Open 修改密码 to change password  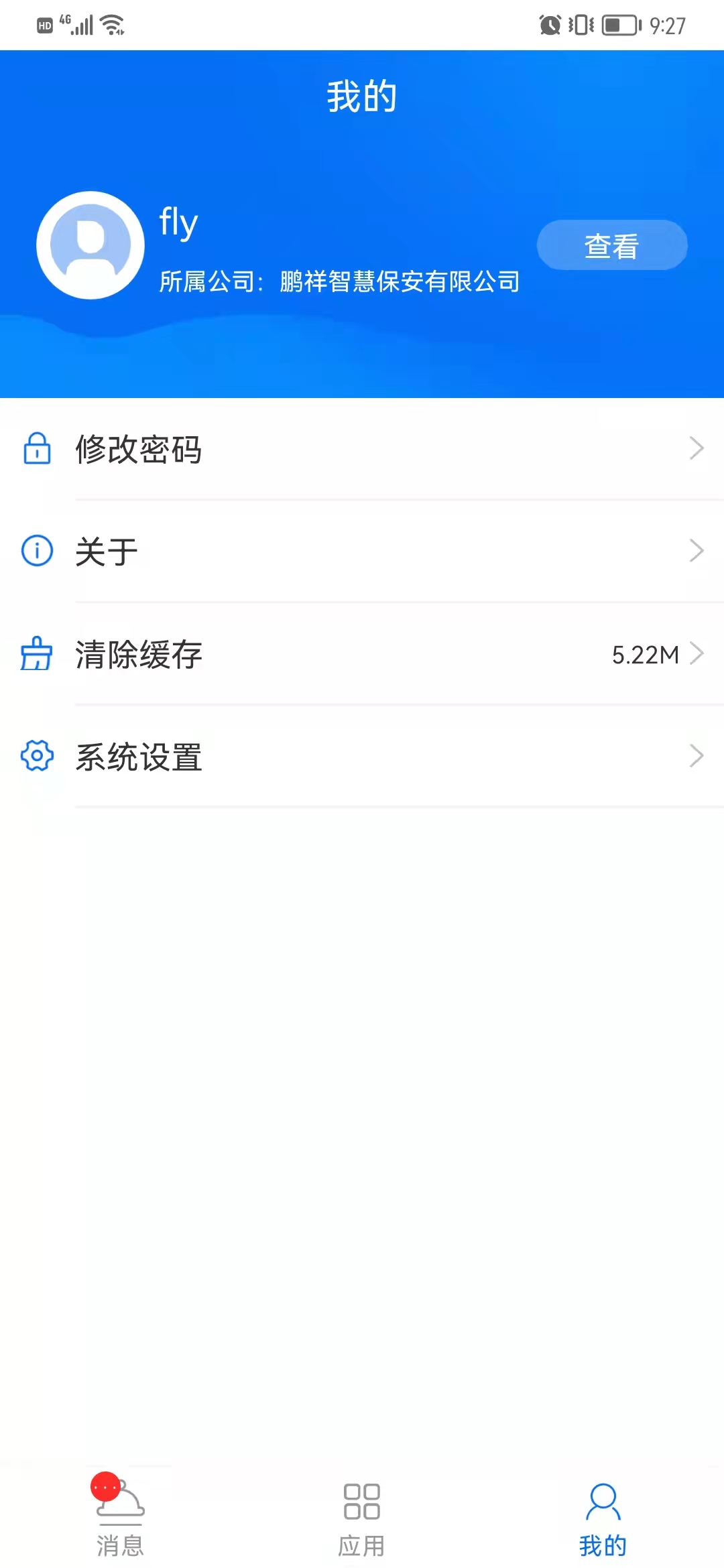(362, 449)
